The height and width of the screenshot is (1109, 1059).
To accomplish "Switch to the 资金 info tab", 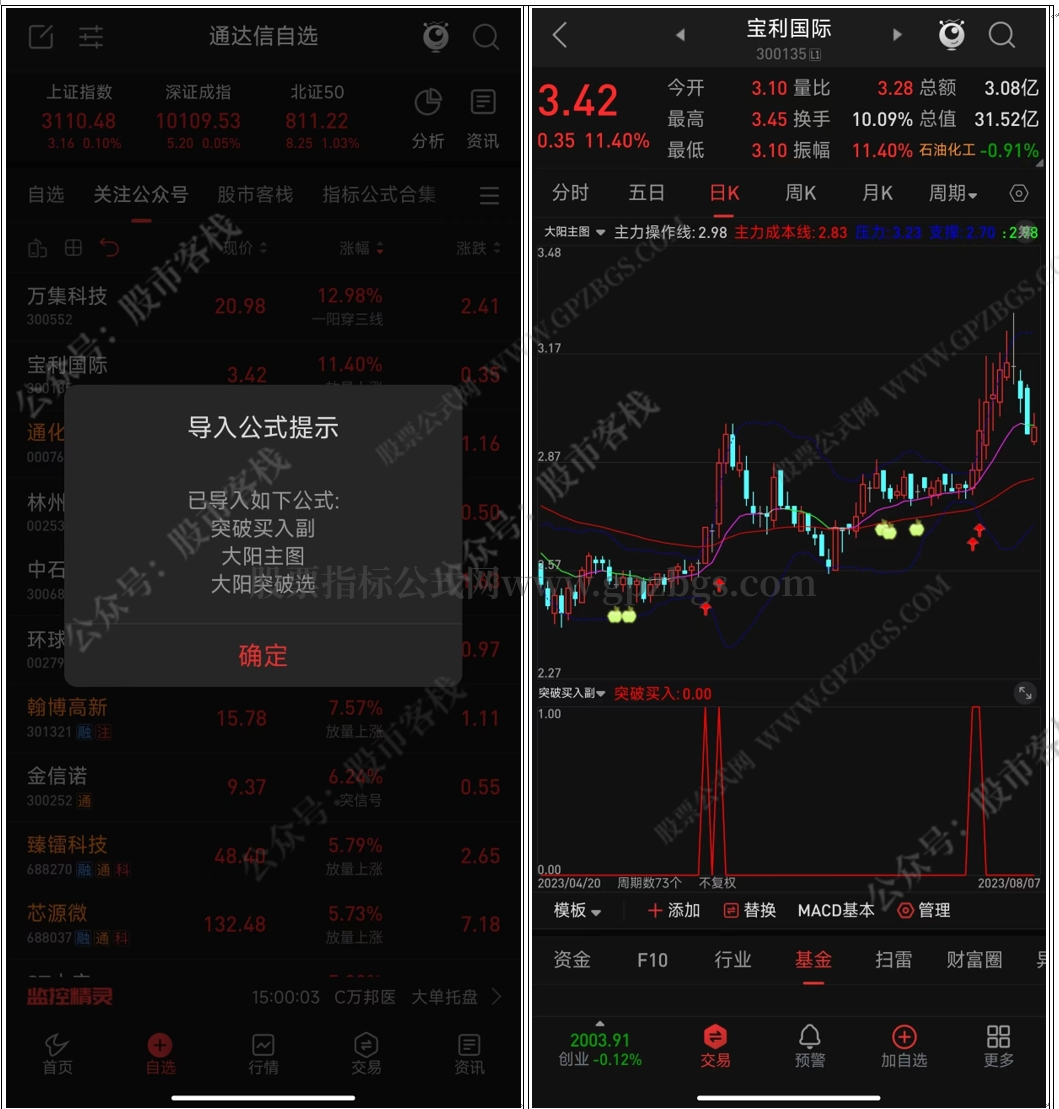I will tap(572, 960).
